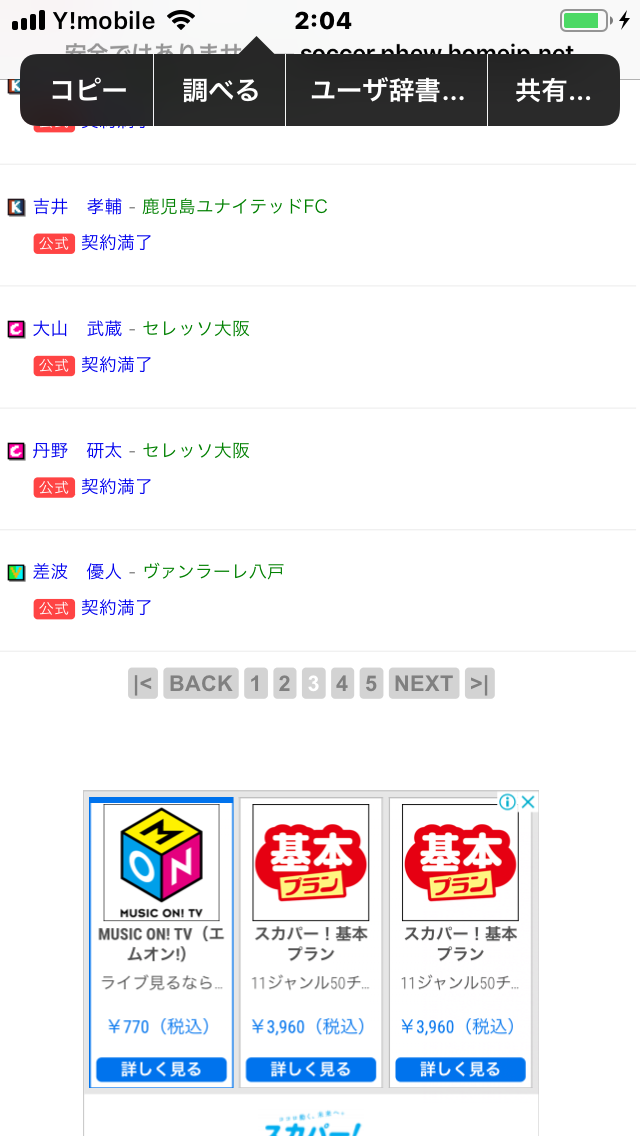Image resolution: width=640 pixels, height=1136 pixels.
Task: Open the 鹿児島ユナイテッドFC team link
Action: pyautogui.click(x=235, y=207)
